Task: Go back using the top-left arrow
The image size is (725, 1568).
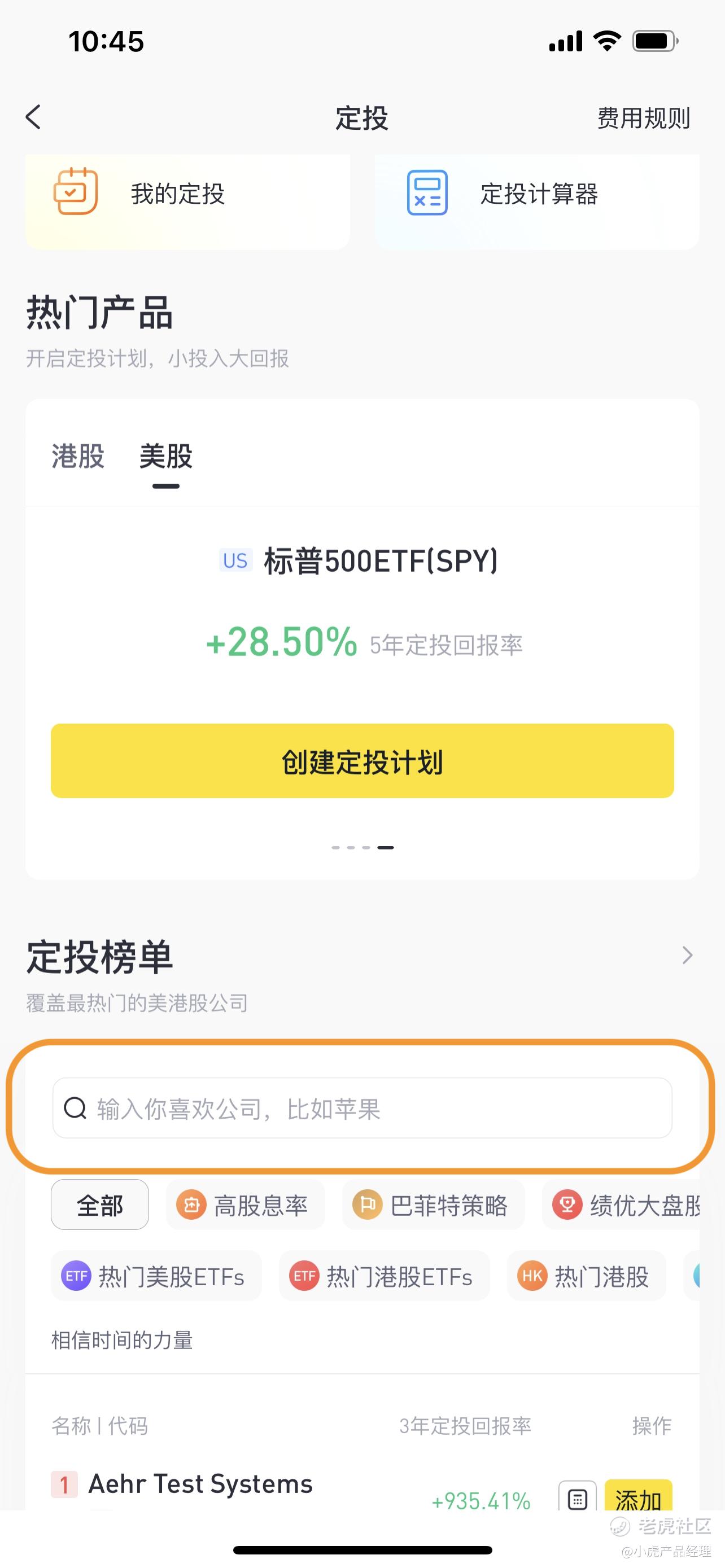Action: pyautogui.click(x=33, y=117)
